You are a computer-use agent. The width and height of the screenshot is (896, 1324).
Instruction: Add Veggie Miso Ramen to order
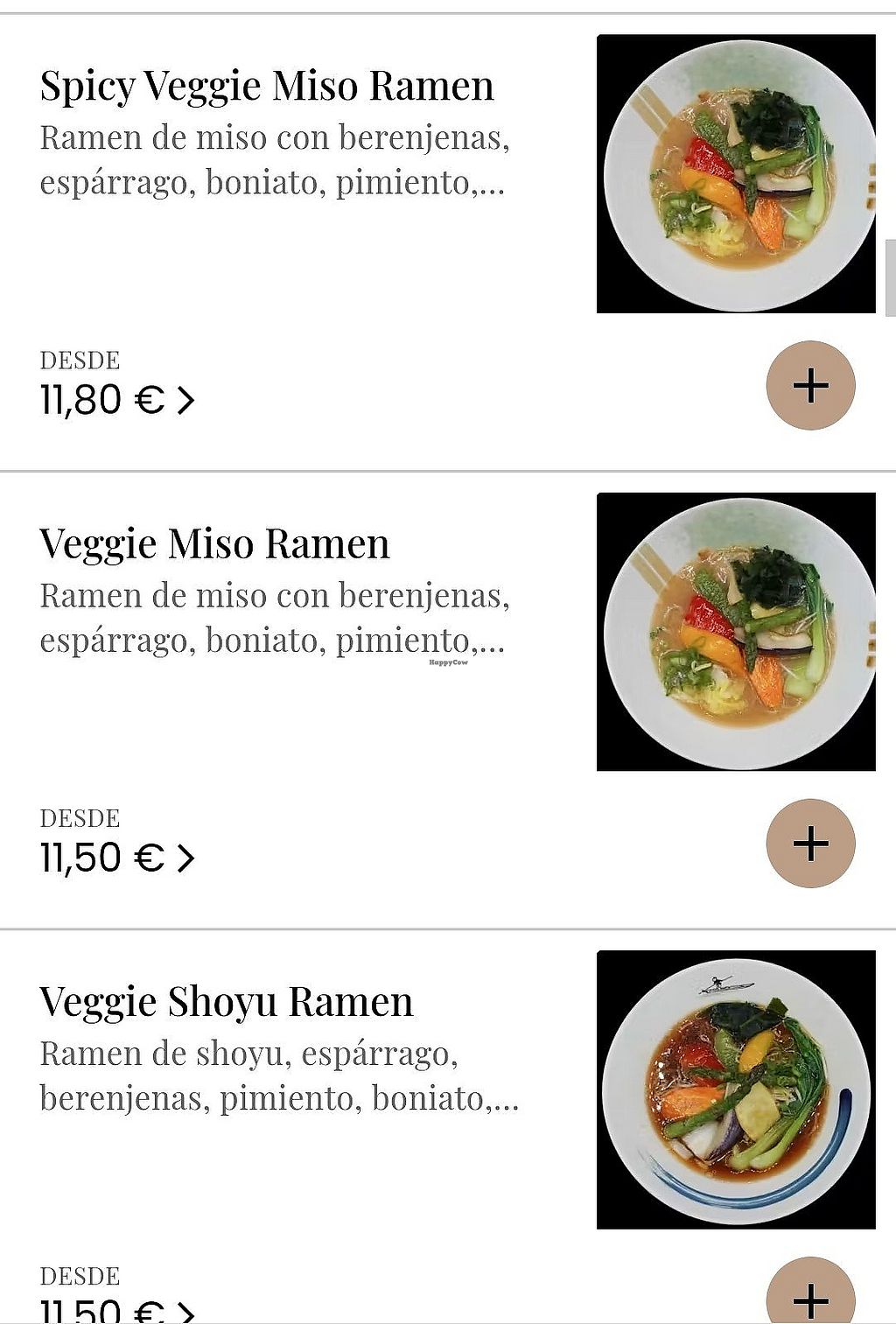pyautogui.click(x=810, y=843)
